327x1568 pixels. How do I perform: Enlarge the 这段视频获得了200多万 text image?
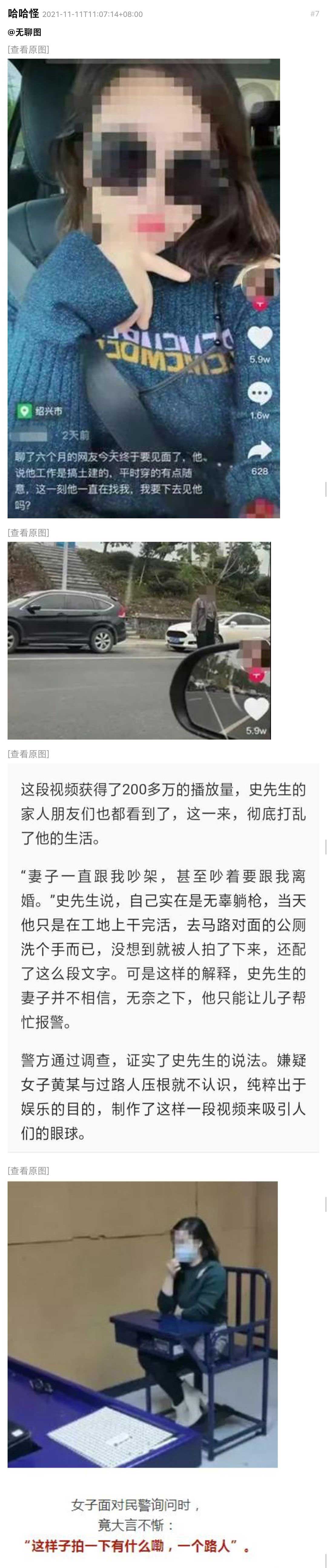click(x=163, y=958)
